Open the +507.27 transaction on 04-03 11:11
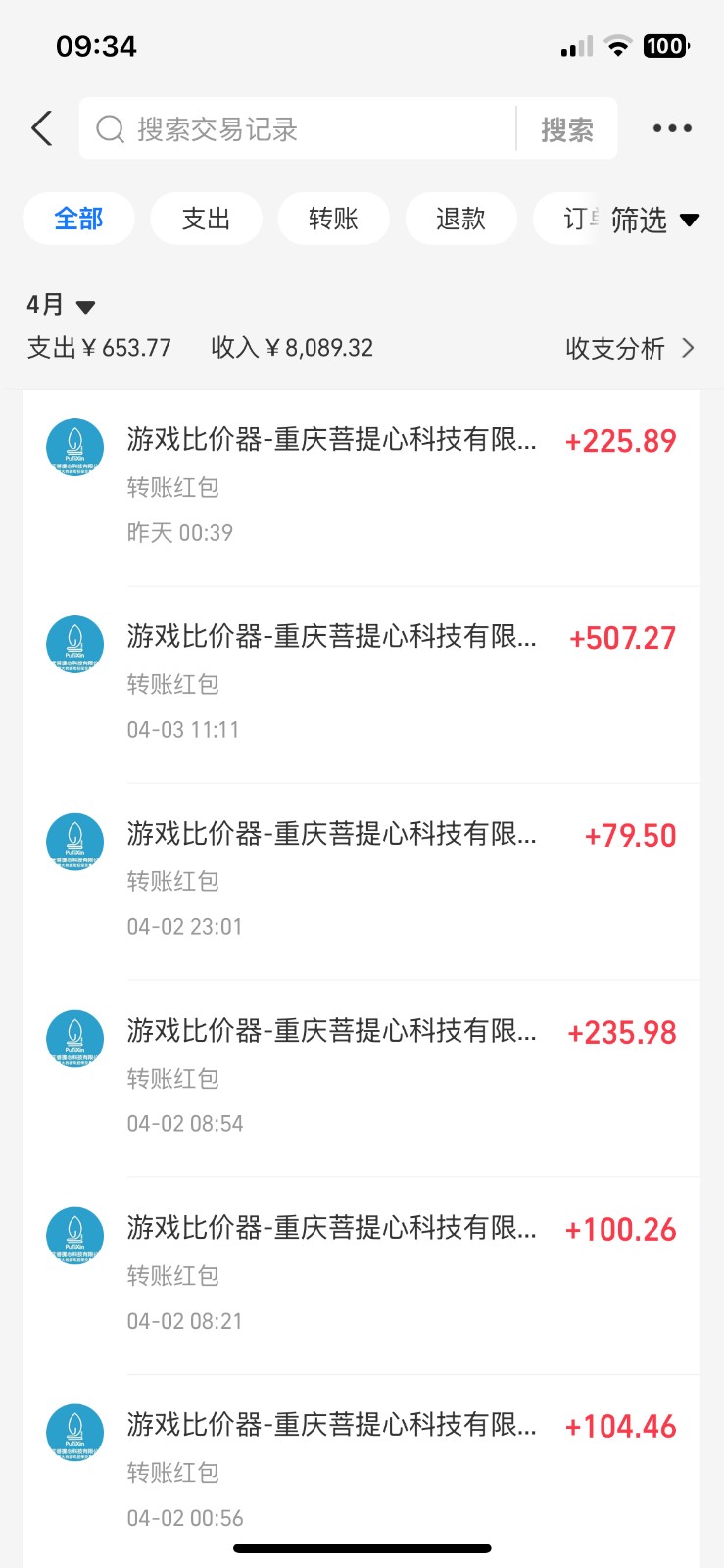Image resolution: width=724 pixels, height=1568 pixels. 361,683
